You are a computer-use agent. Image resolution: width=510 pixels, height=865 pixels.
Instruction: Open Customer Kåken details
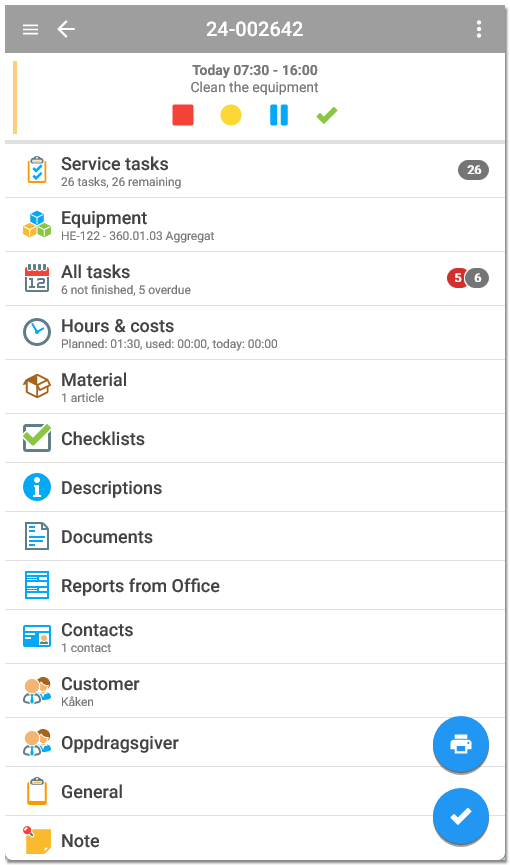click(x=255, y=691)
